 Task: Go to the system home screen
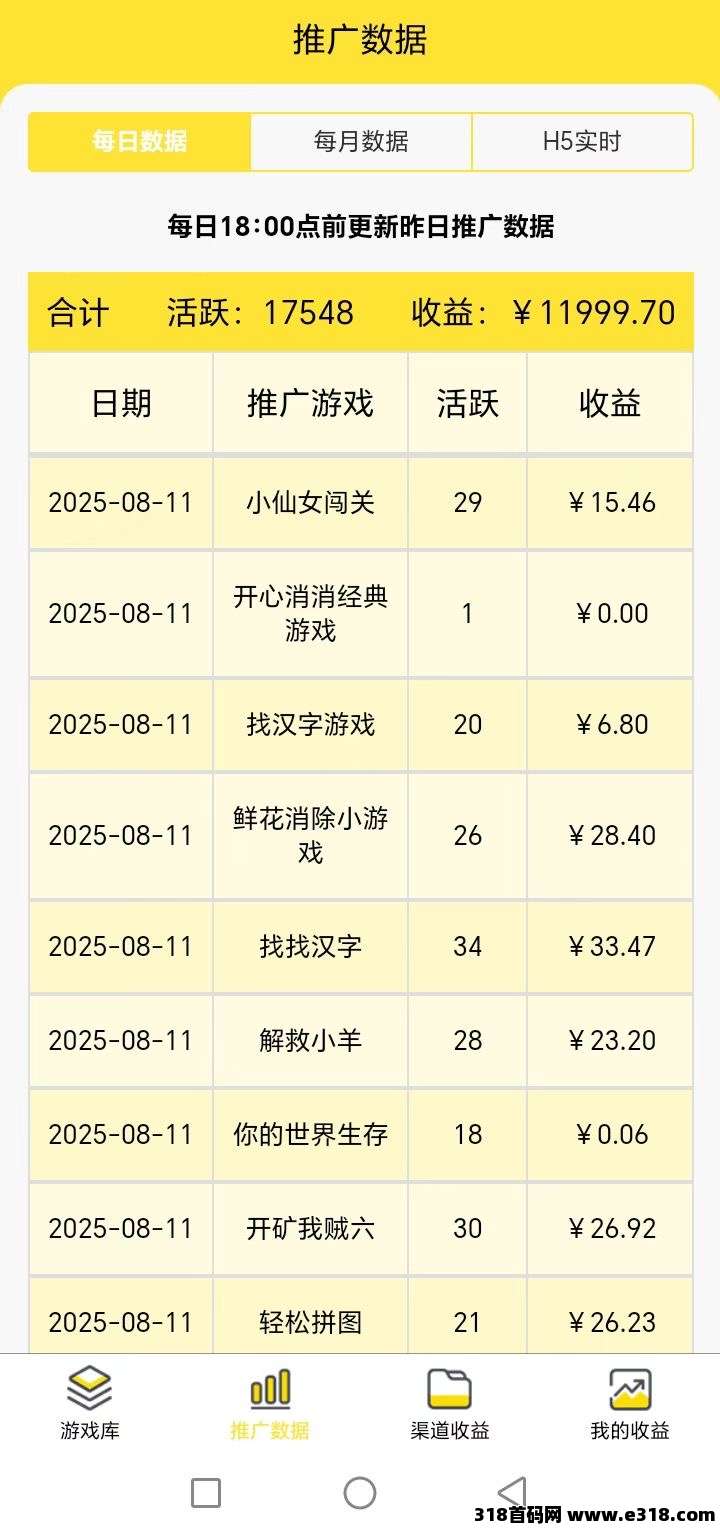(360, 1493)
